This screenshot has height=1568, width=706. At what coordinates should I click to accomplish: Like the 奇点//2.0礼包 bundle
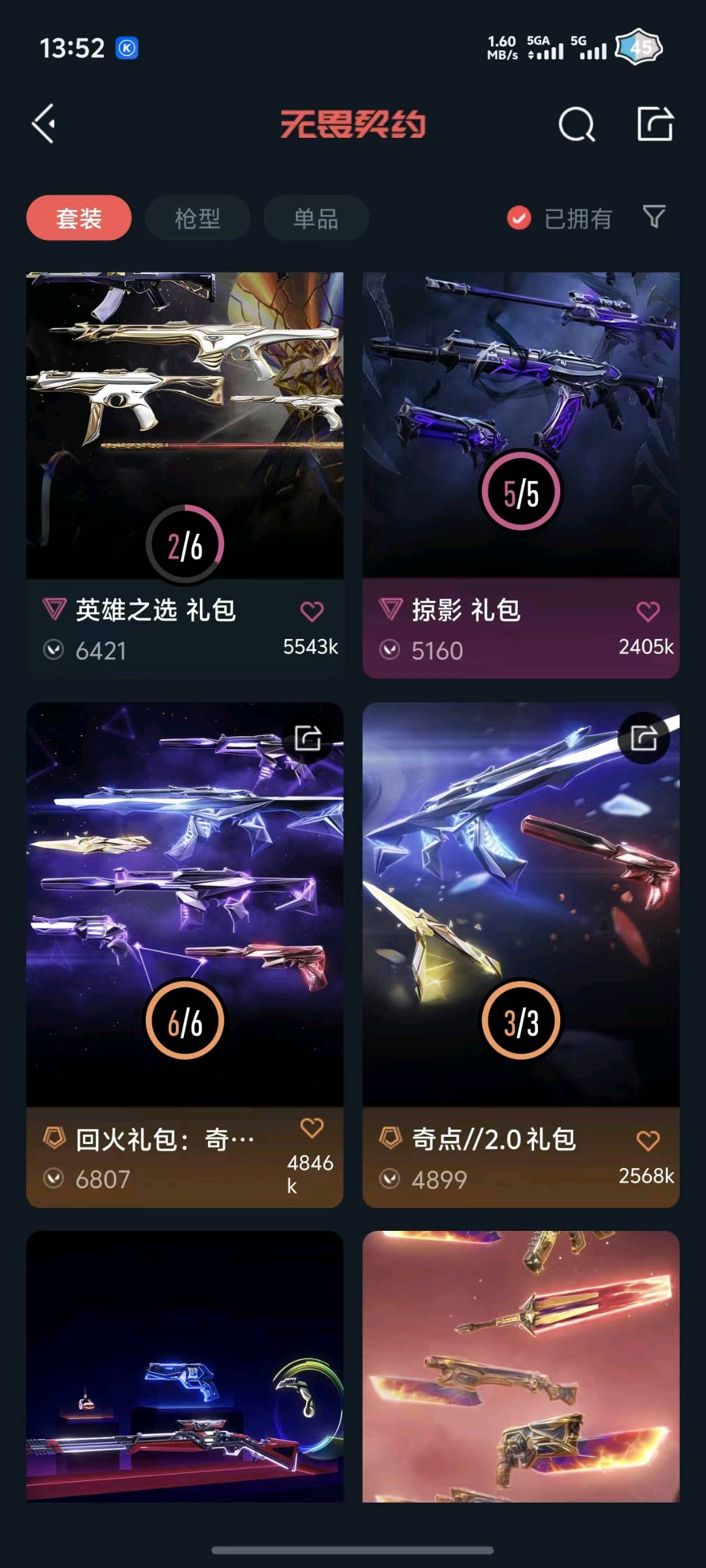(648, 1141)
